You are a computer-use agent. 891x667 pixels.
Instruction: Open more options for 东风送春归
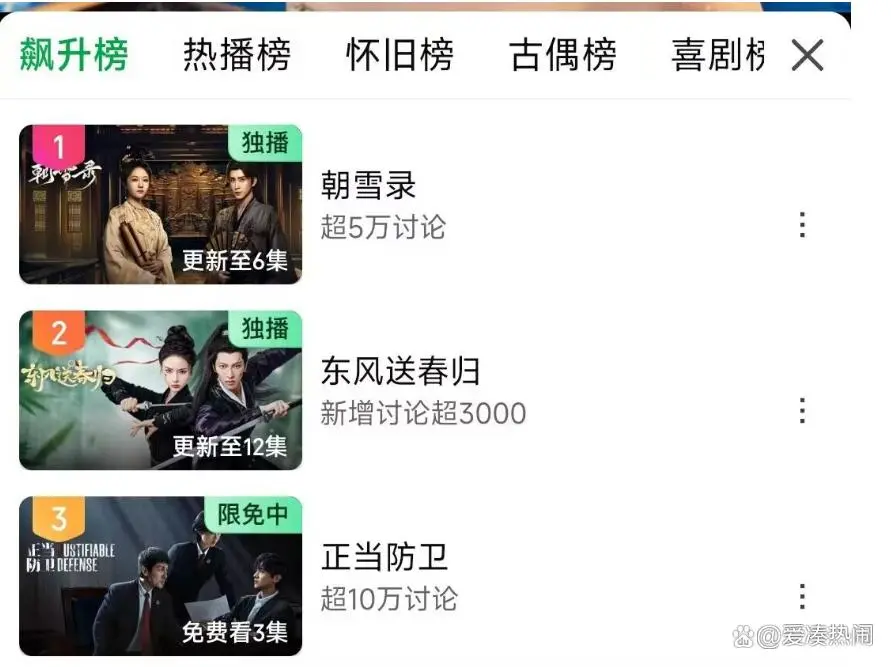click(x=802, y=411)
